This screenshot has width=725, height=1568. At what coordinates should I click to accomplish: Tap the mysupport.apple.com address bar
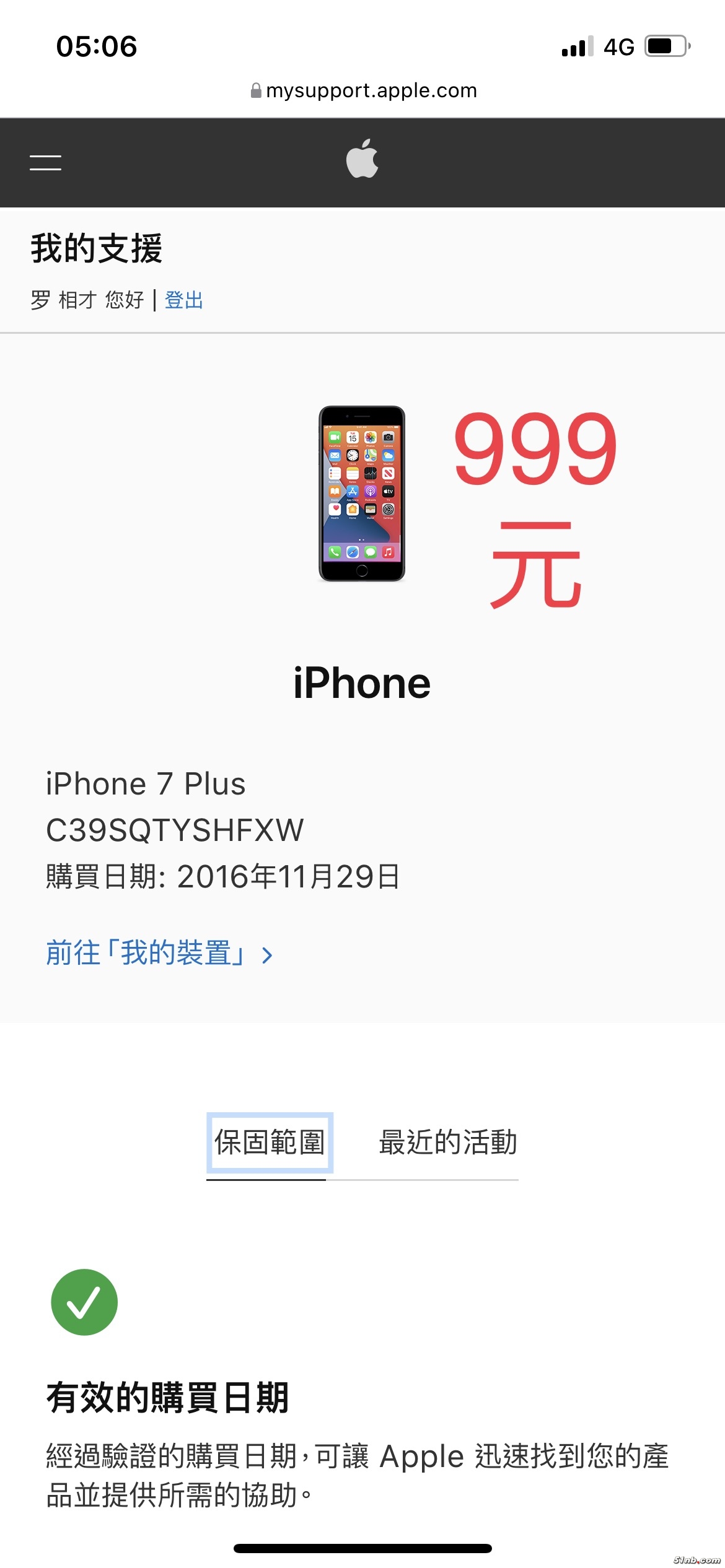pos(363,90)
